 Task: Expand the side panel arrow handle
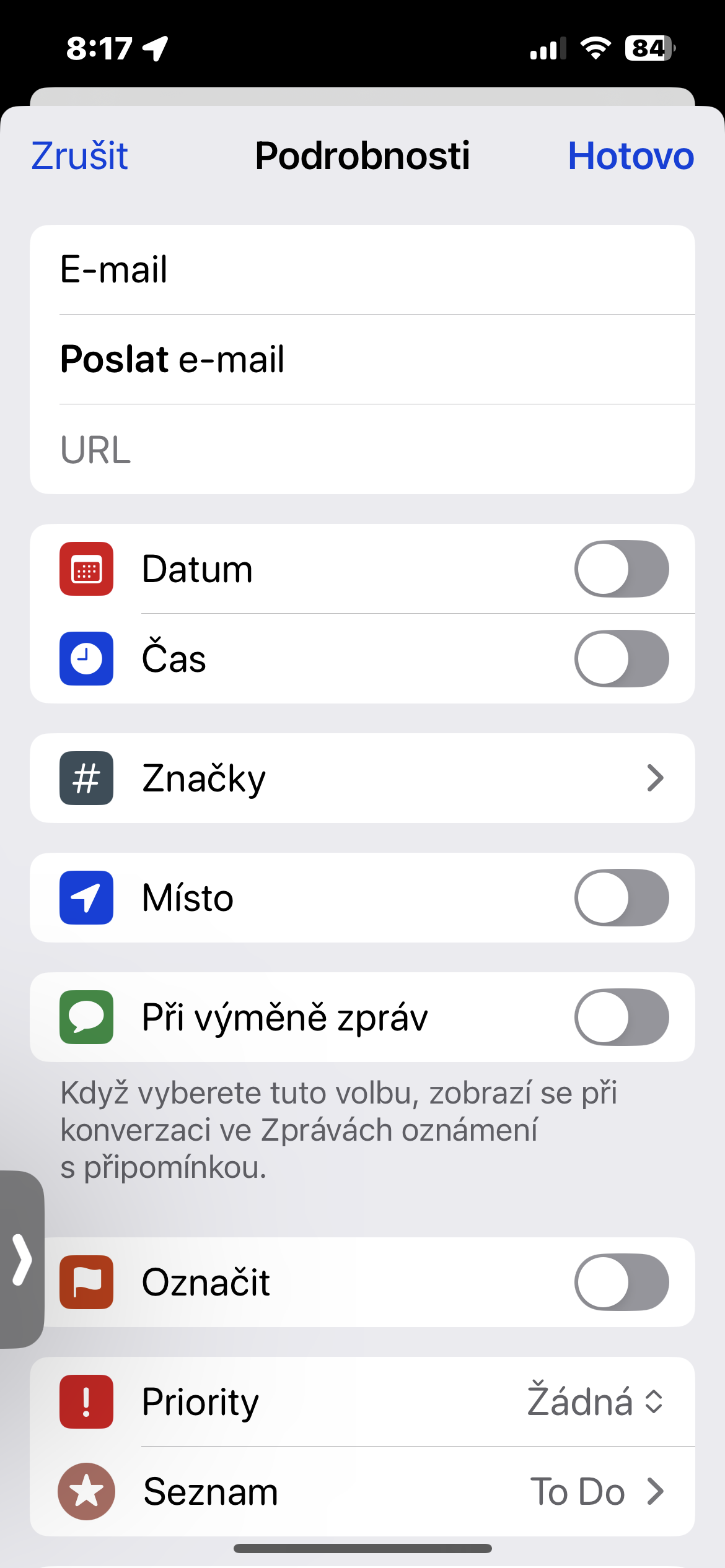click(x=22, y=1260)
